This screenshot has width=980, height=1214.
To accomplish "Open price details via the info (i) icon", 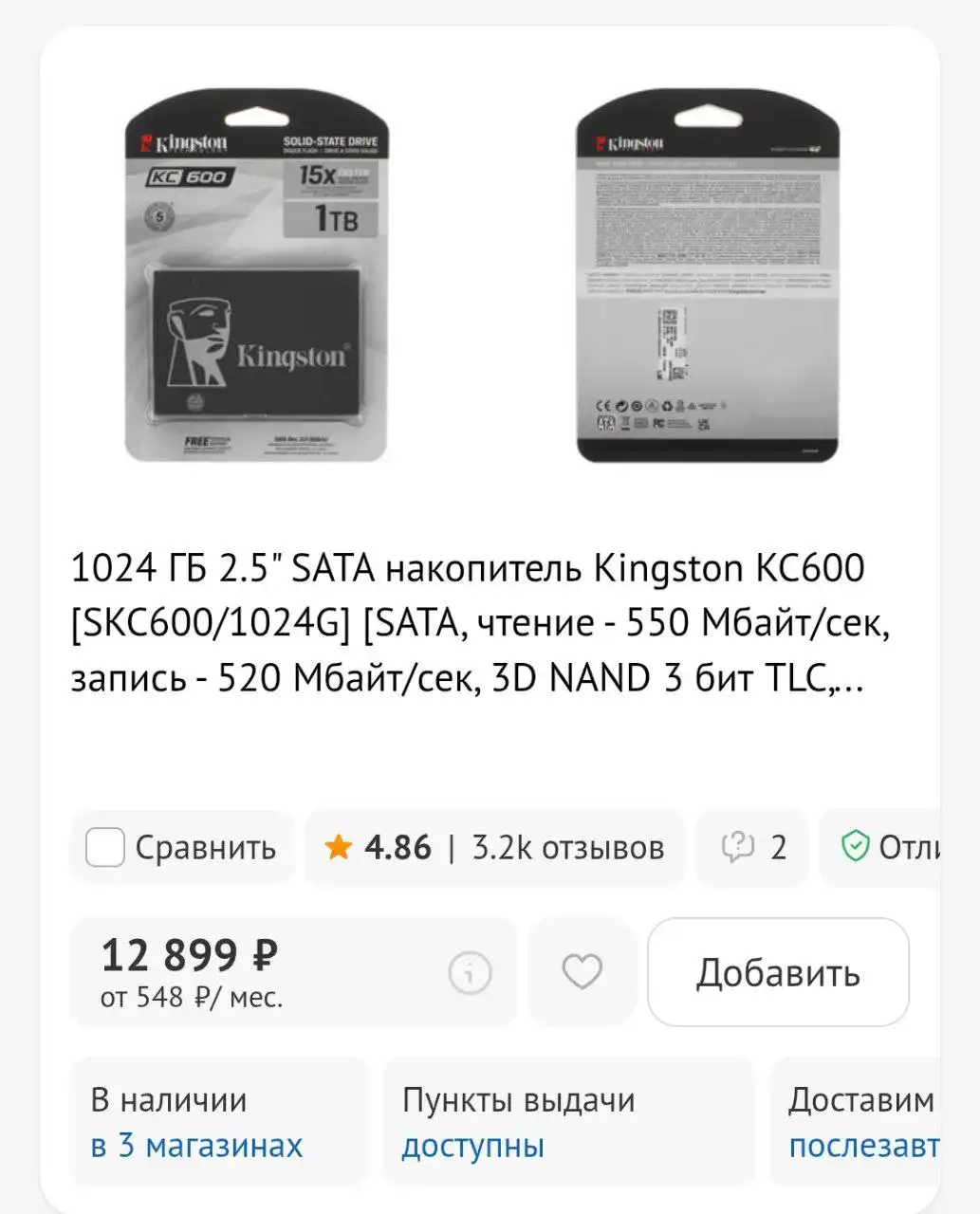I will [x=470, y=972].
